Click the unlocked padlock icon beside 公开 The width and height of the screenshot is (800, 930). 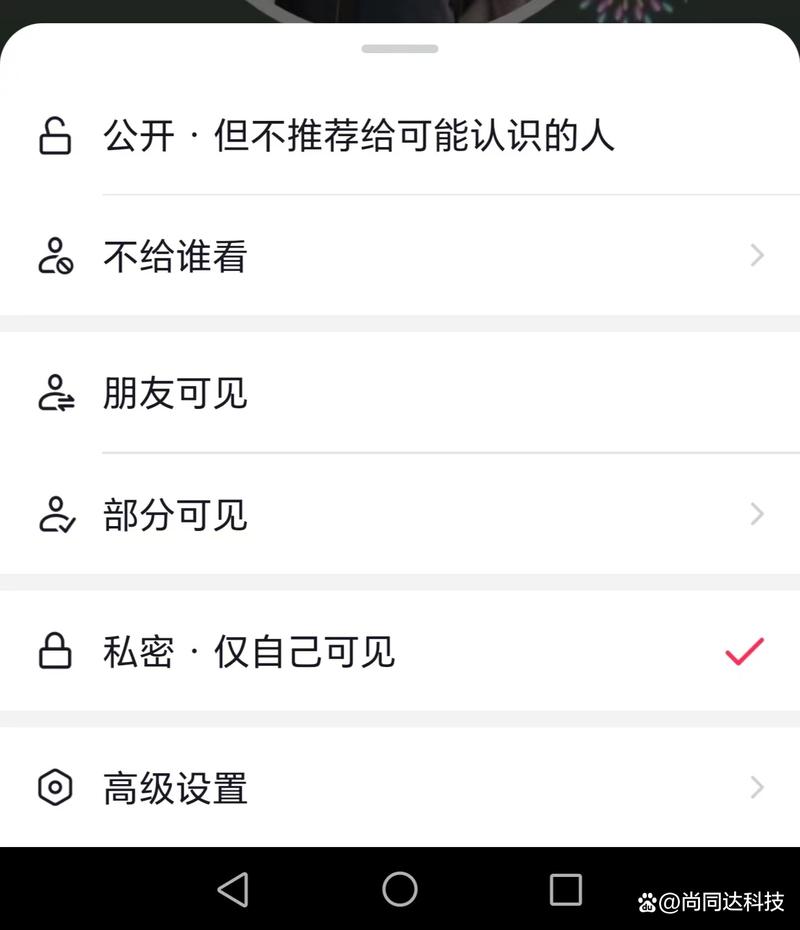tap(55, 136)
